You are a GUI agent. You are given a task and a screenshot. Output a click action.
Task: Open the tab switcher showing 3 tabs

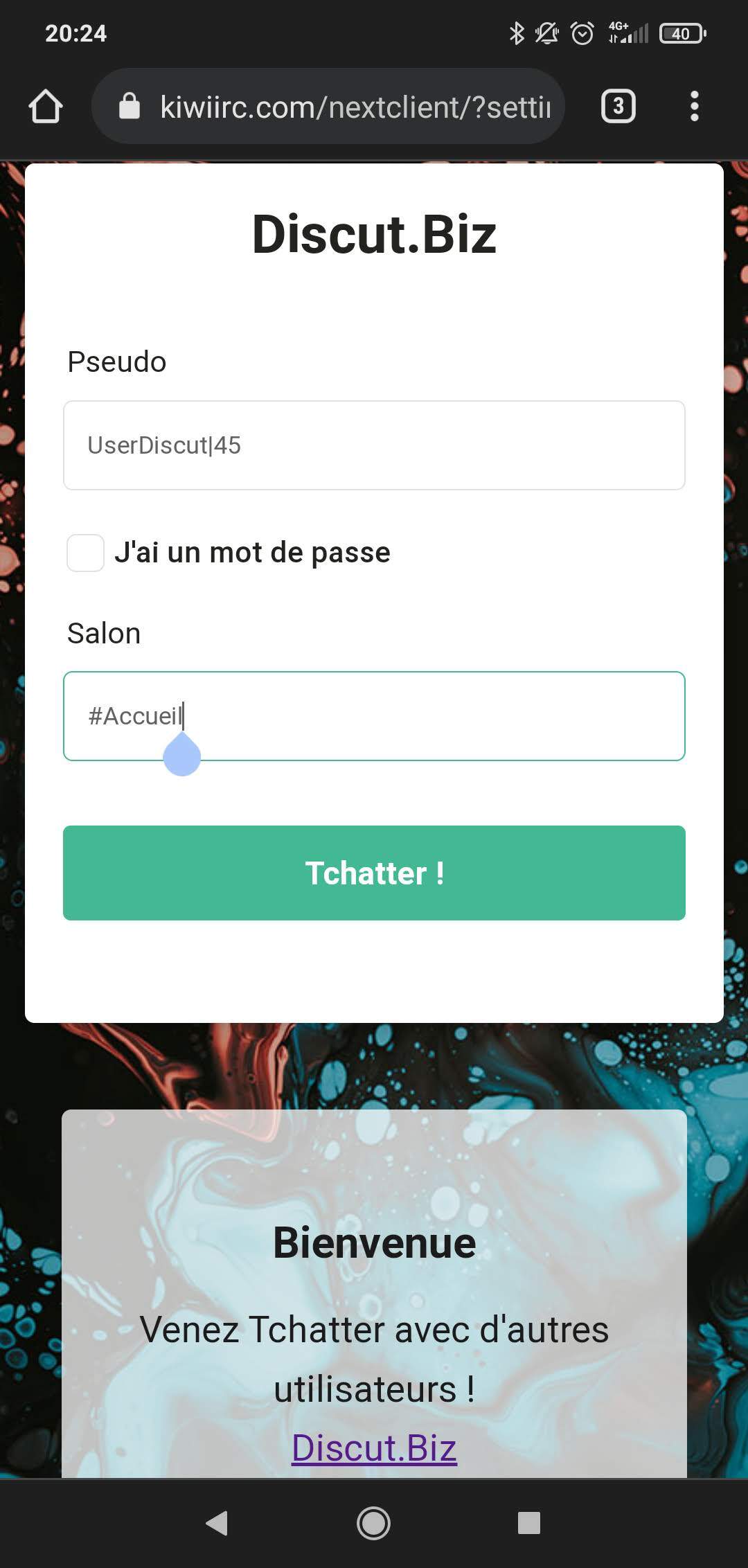pos(618,107)
